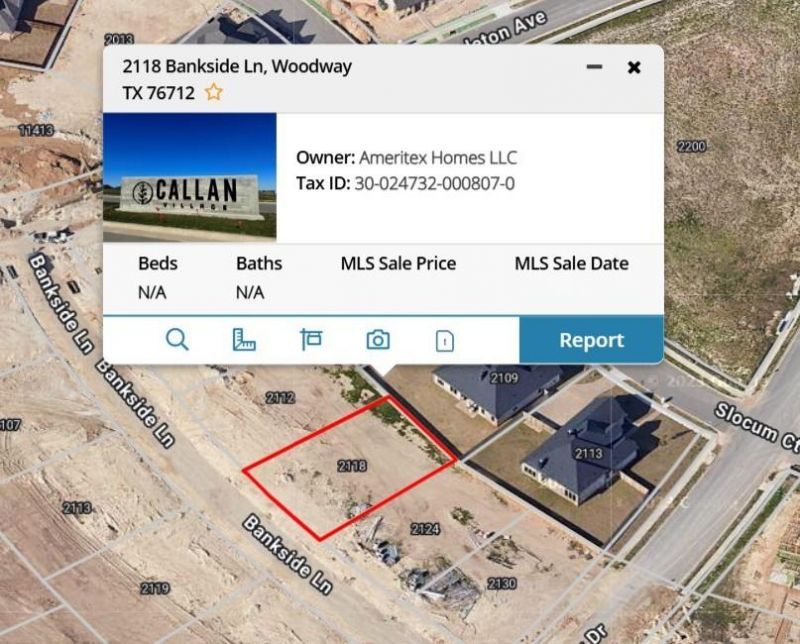Open the lot dimensions icon
The width and height of the screenshot is (800, 644).
coord(311,340)
